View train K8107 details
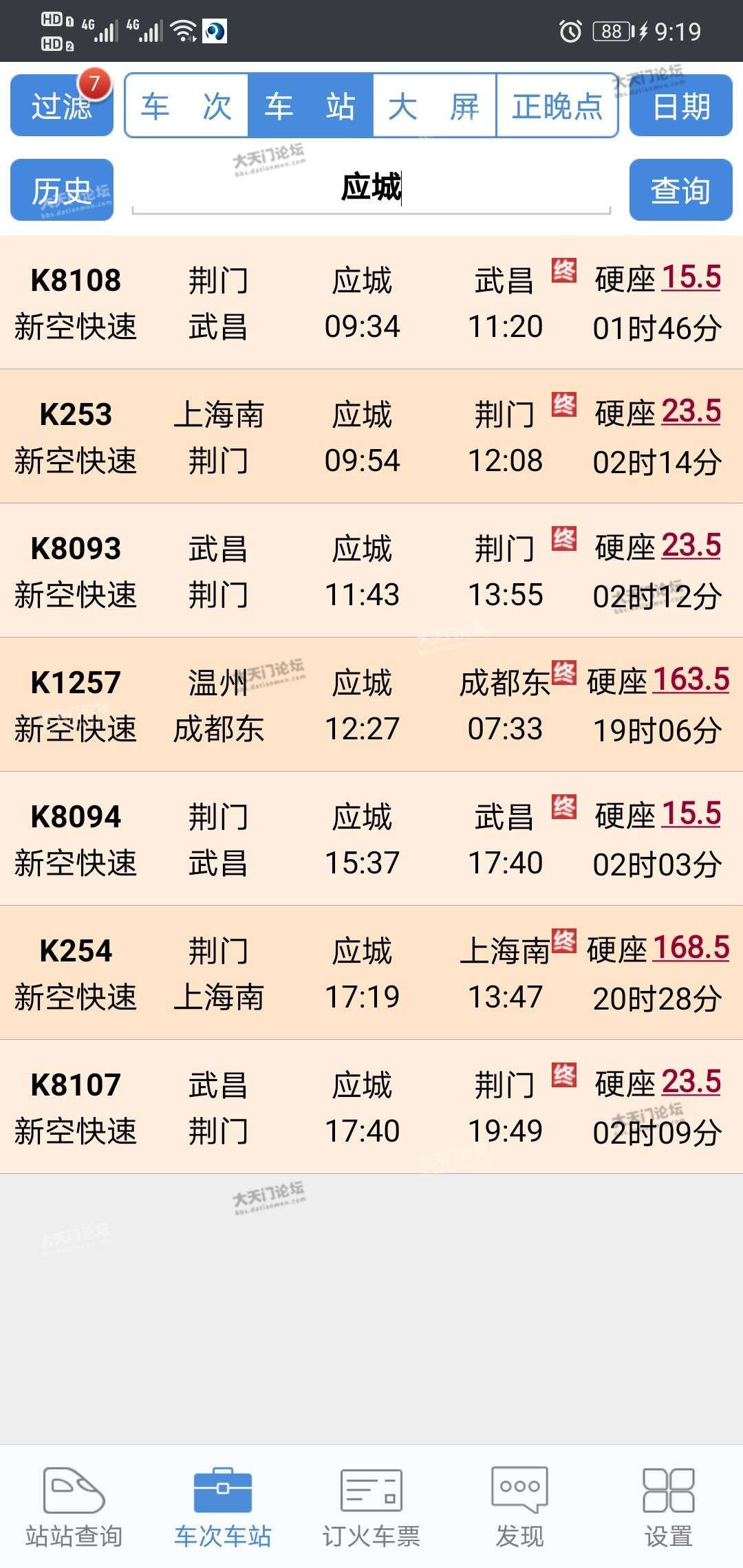The height and width of the screenshot is (1568, 743). (x=371, y=1107)
